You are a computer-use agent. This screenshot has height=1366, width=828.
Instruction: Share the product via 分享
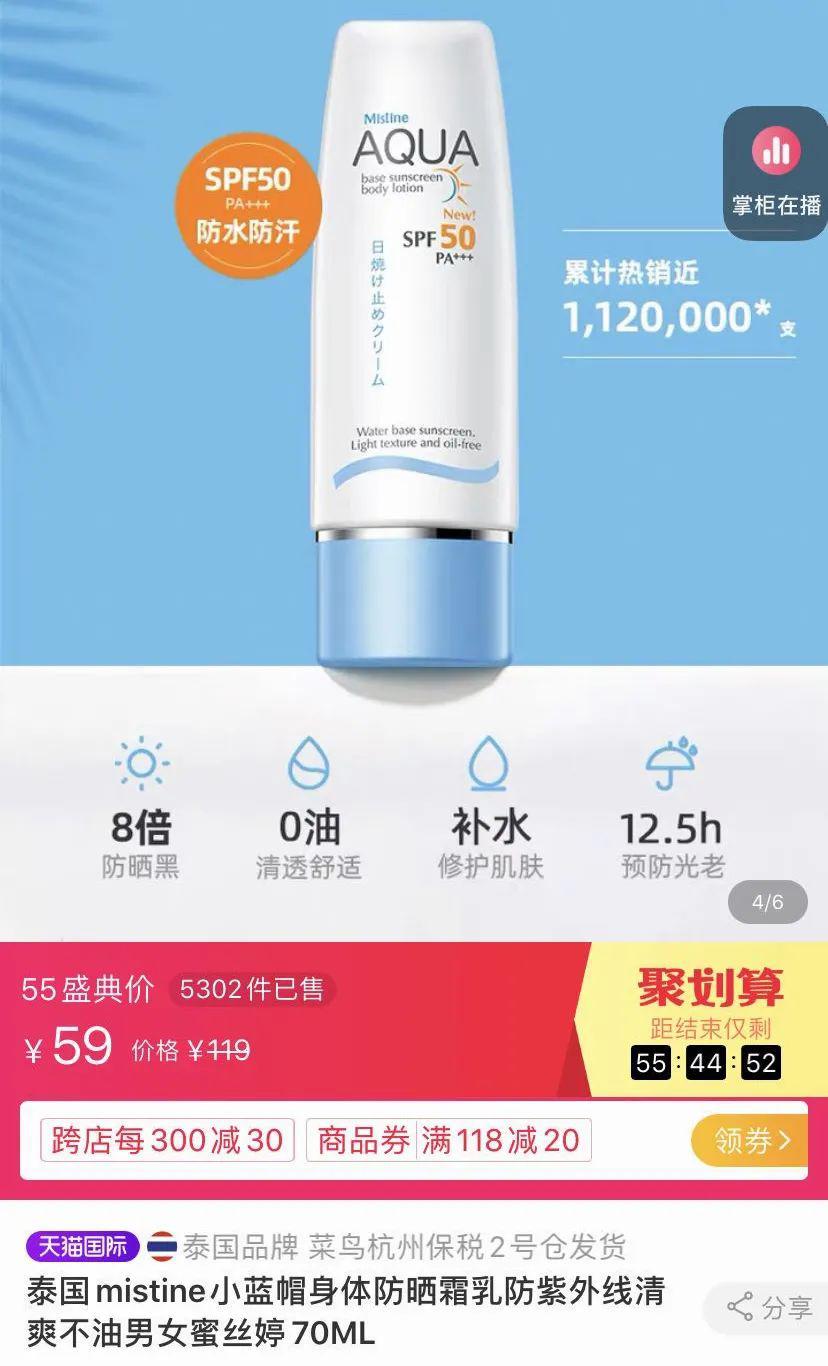tap(766, 1306)
